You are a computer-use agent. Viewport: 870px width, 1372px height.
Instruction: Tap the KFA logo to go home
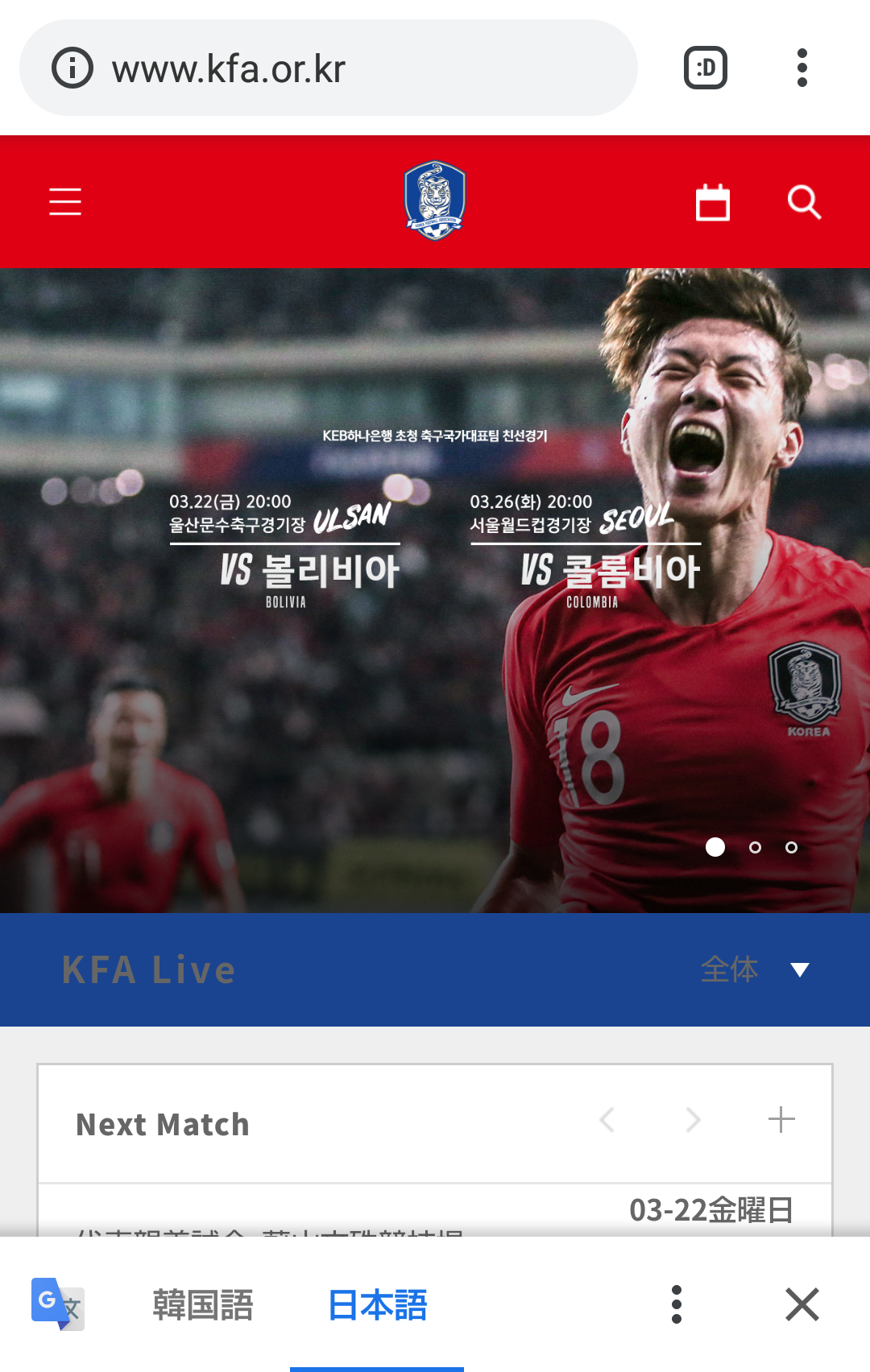coord(435,200)
